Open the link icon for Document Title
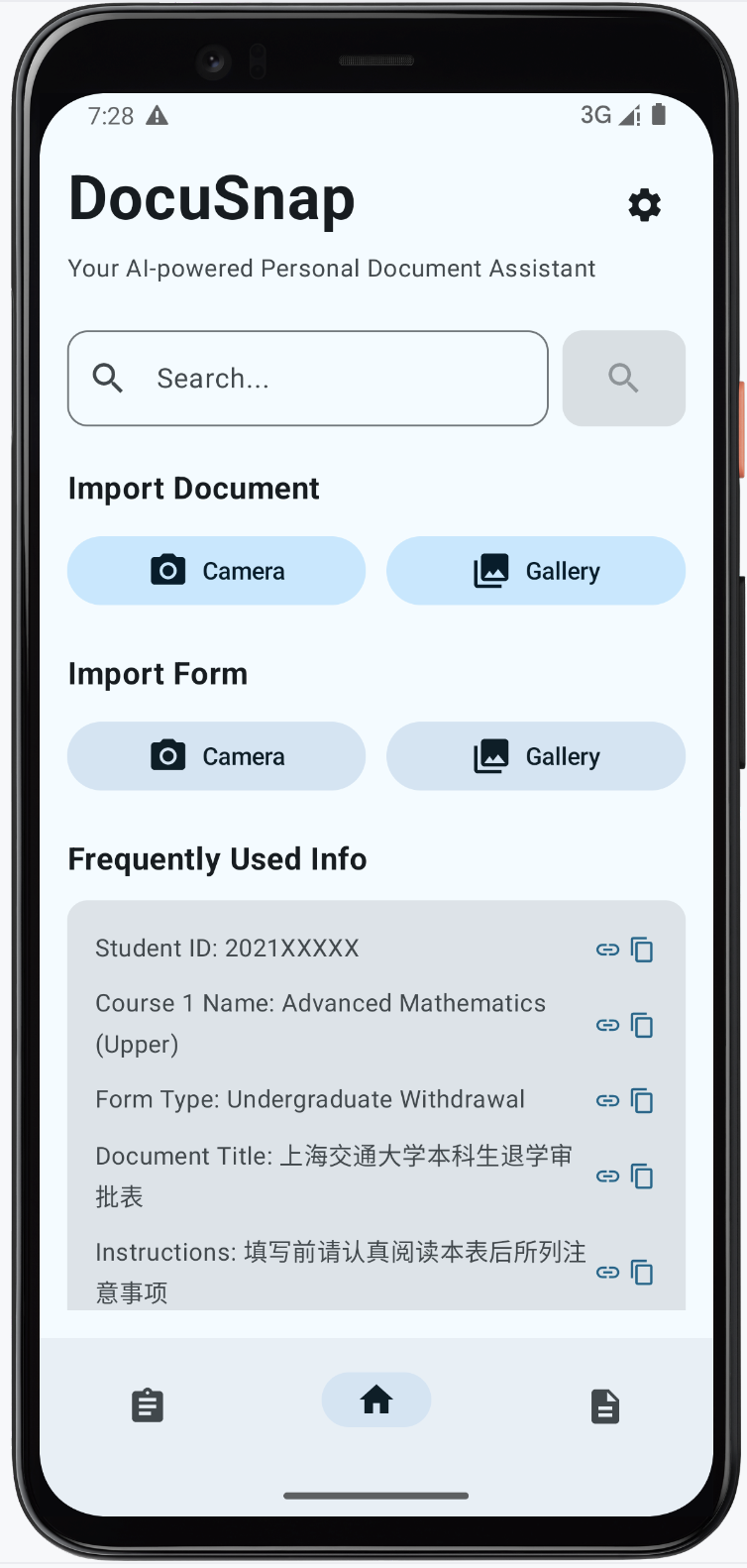The image size is (747, 1568). 607,1176
